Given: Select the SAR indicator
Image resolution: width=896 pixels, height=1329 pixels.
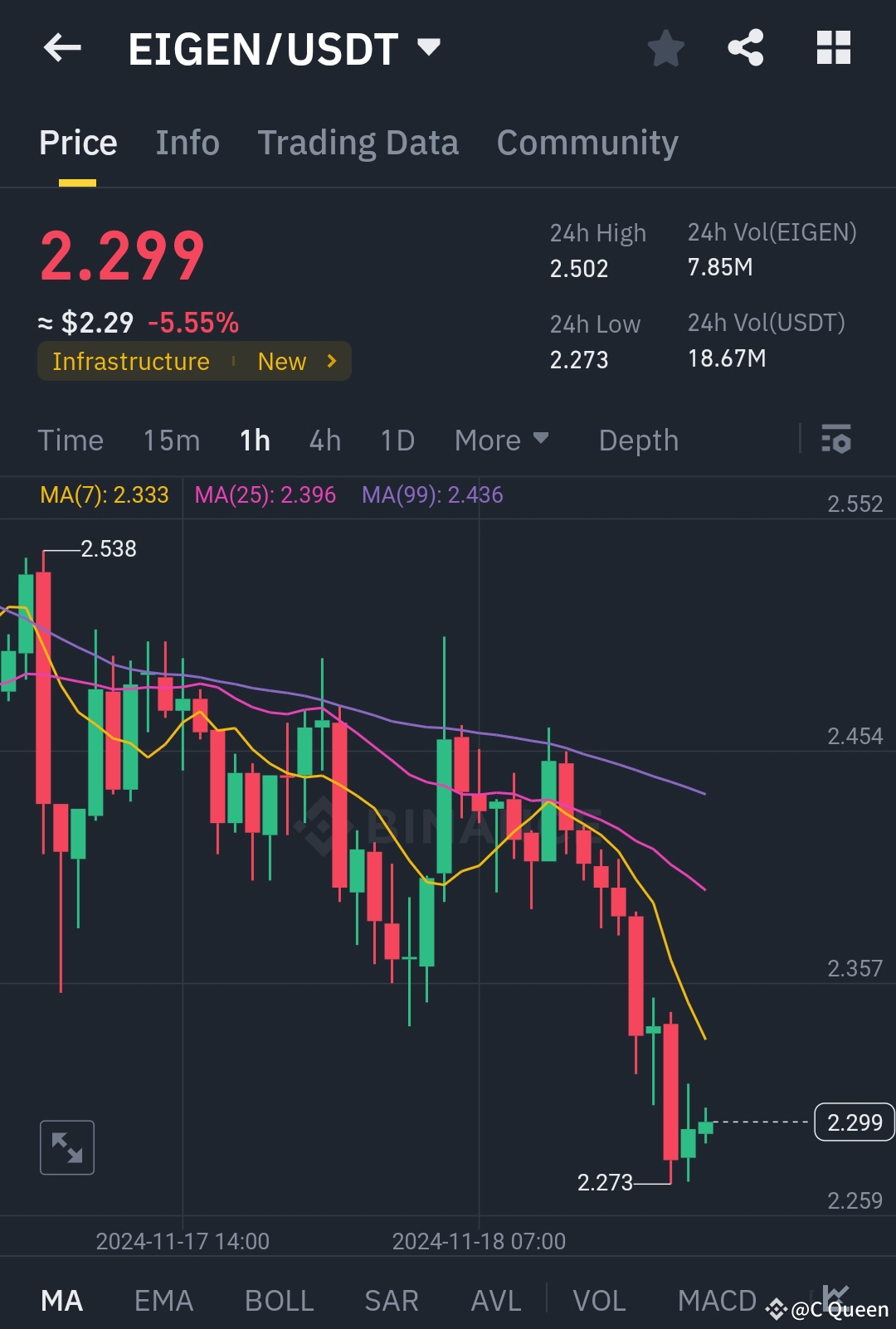Looking at the screenshot, I should [390, 1300].
